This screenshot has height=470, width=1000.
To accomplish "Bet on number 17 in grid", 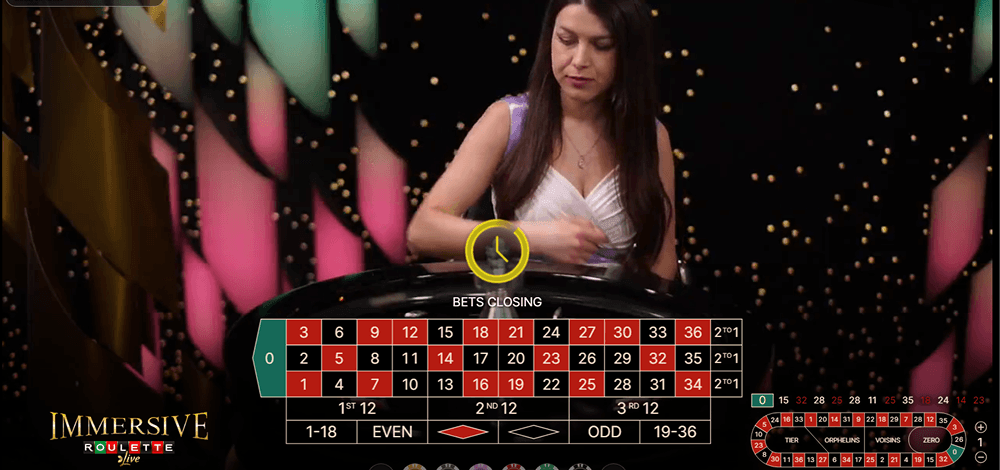I will point(480,357).
